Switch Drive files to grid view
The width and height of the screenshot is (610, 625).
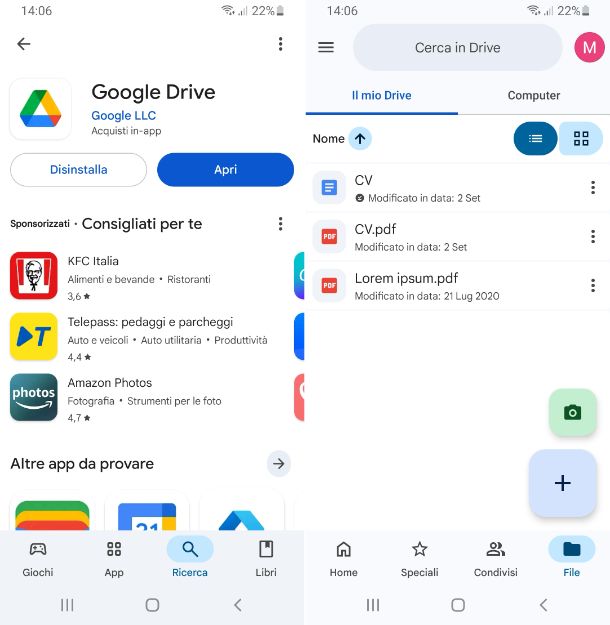click(581, 139)
